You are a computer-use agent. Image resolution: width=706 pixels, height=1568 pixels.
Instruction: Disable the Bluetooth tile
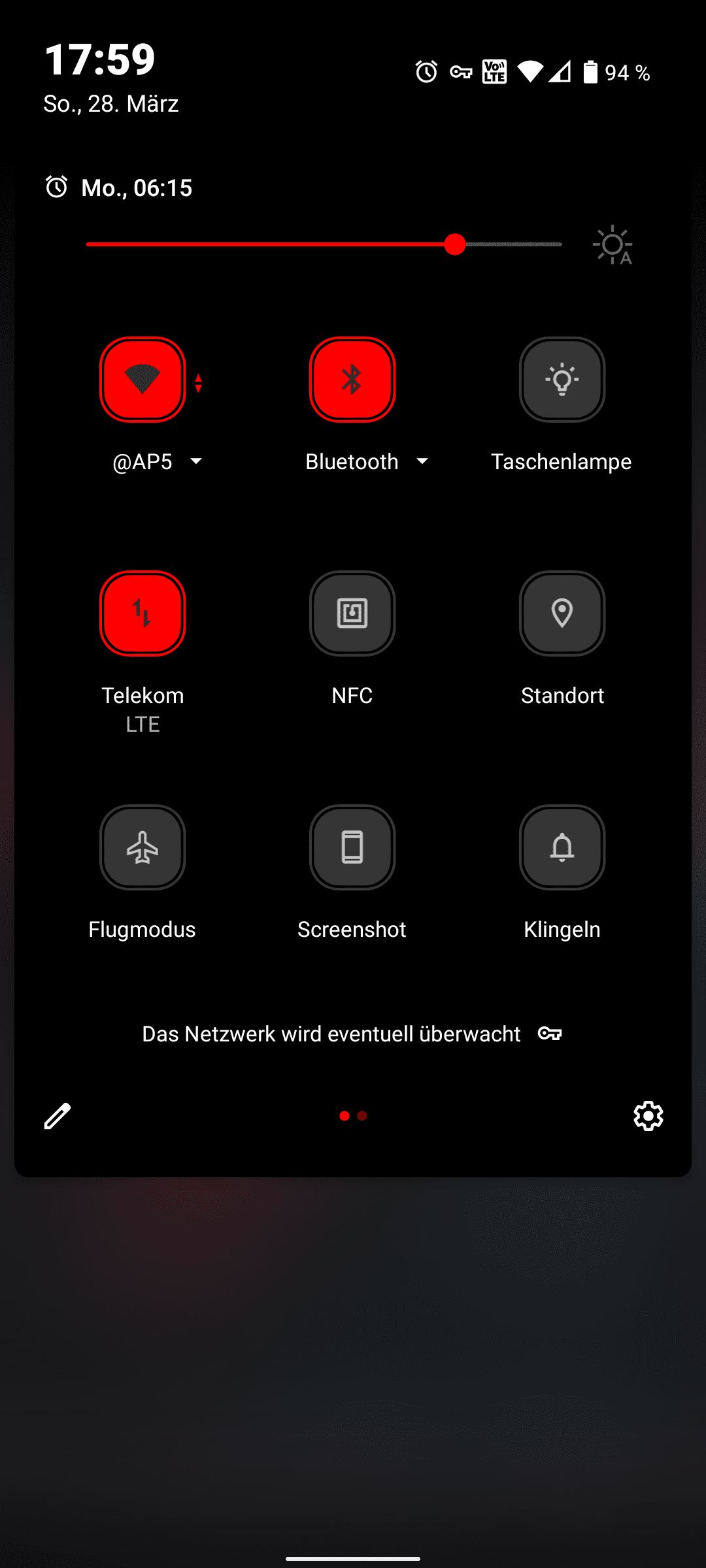point(352,380)
